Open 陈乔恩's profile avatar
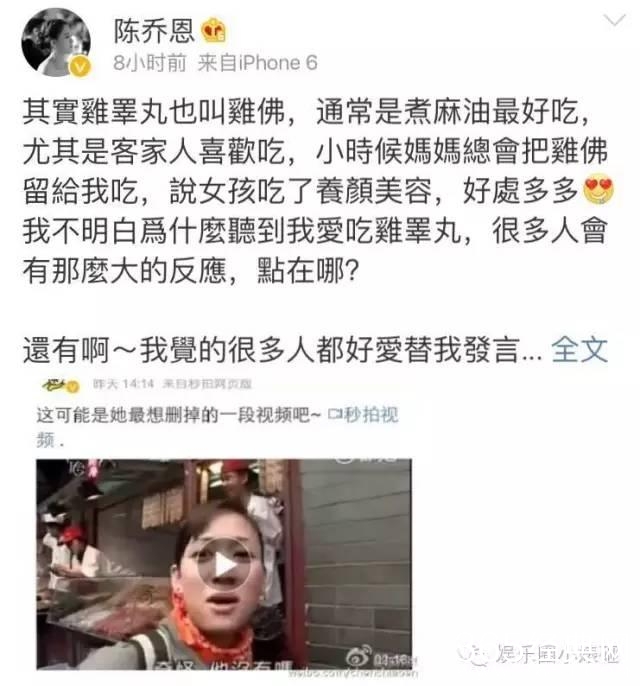This screenshot has height=686, width=640. 57,43
